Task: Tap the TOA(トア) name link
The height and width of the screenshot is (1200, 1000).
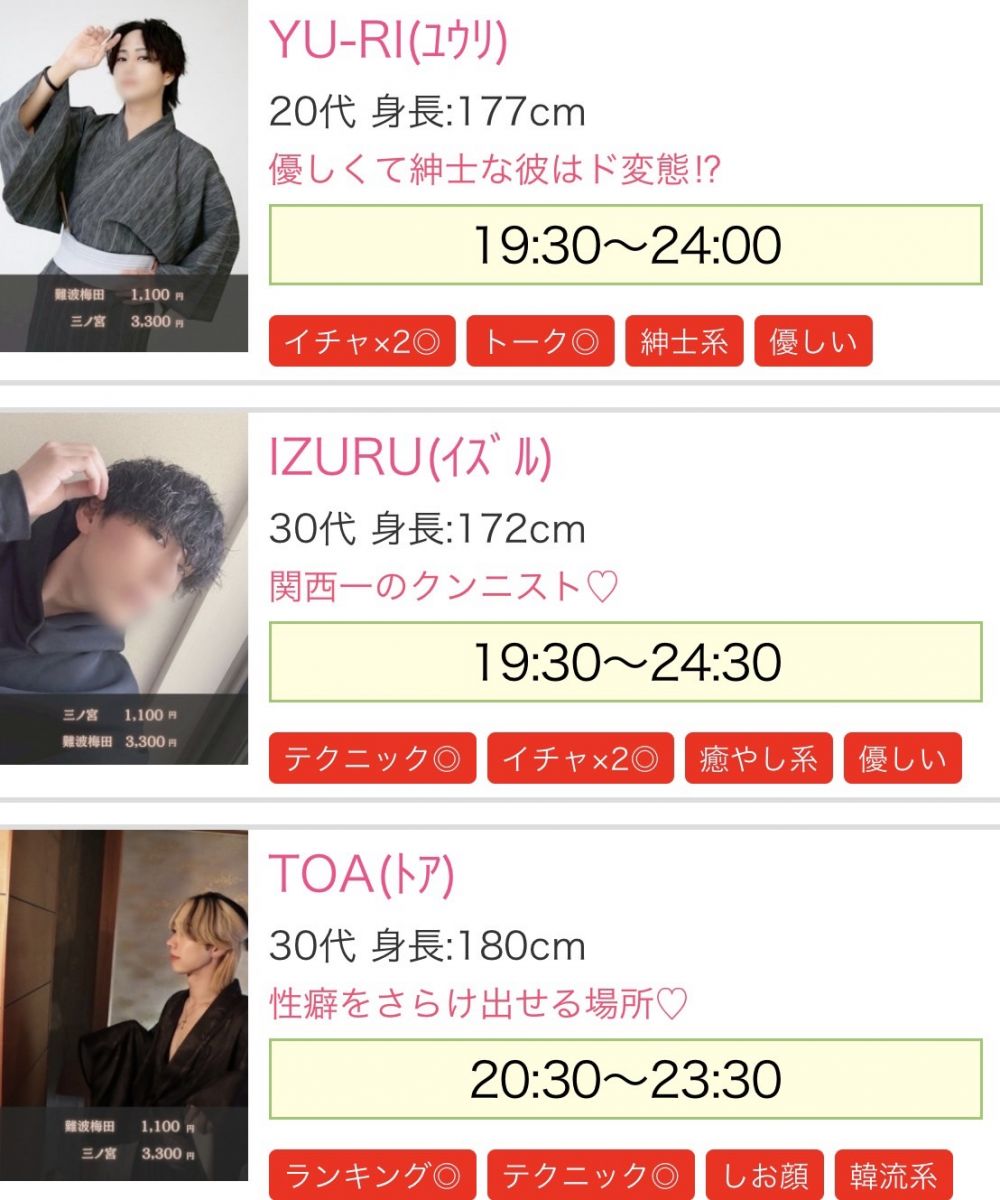Action: 362,875
